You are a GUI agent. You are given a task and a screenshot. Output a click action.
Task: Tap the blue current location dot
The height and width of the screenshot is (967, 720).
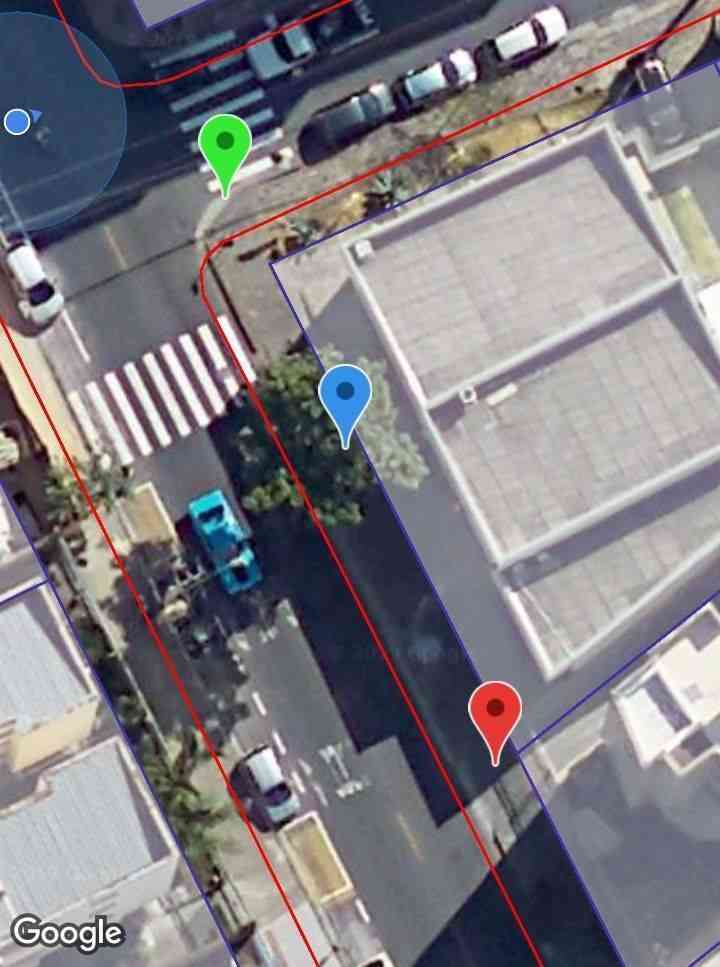pyautogui.click(x=17, y=122)
